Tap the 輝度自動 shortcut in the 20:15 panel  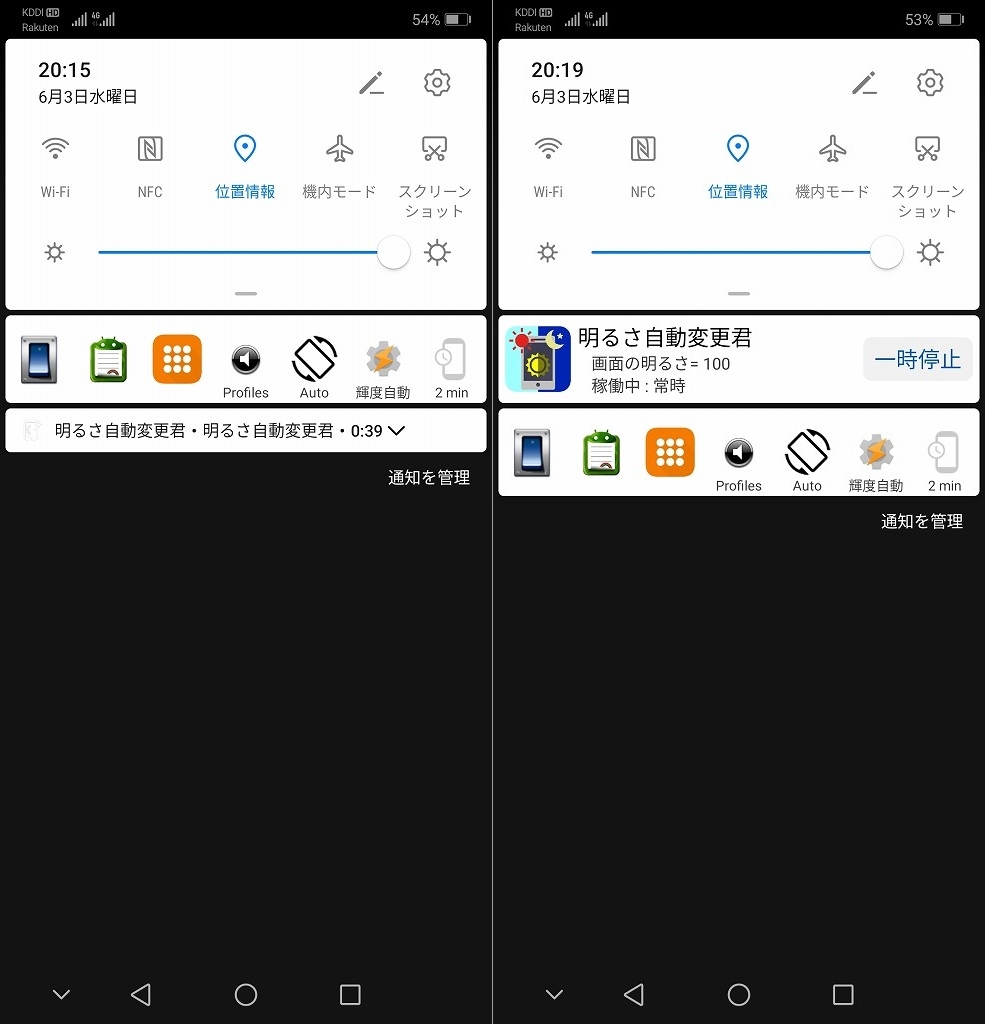(383, 368)
